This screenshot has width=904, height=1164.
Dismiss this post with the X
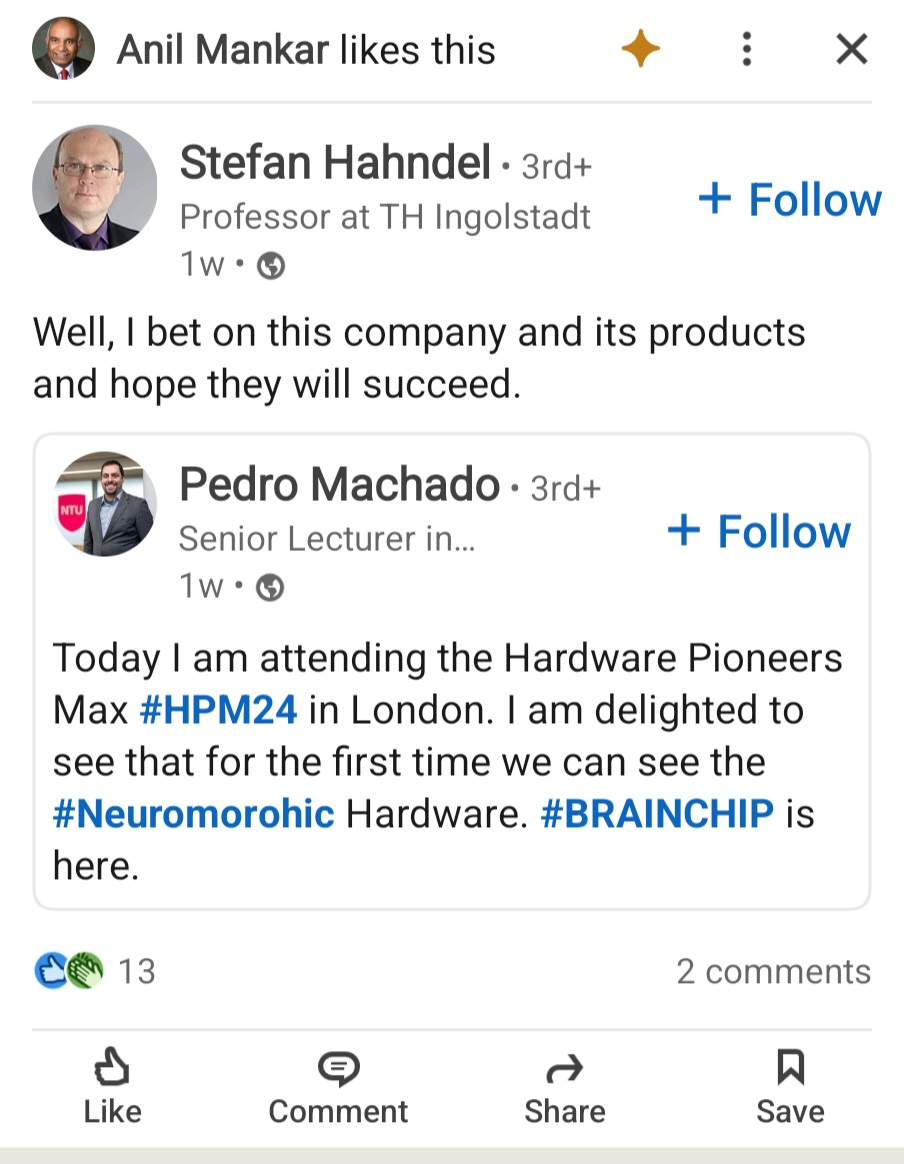pos(851,49)
